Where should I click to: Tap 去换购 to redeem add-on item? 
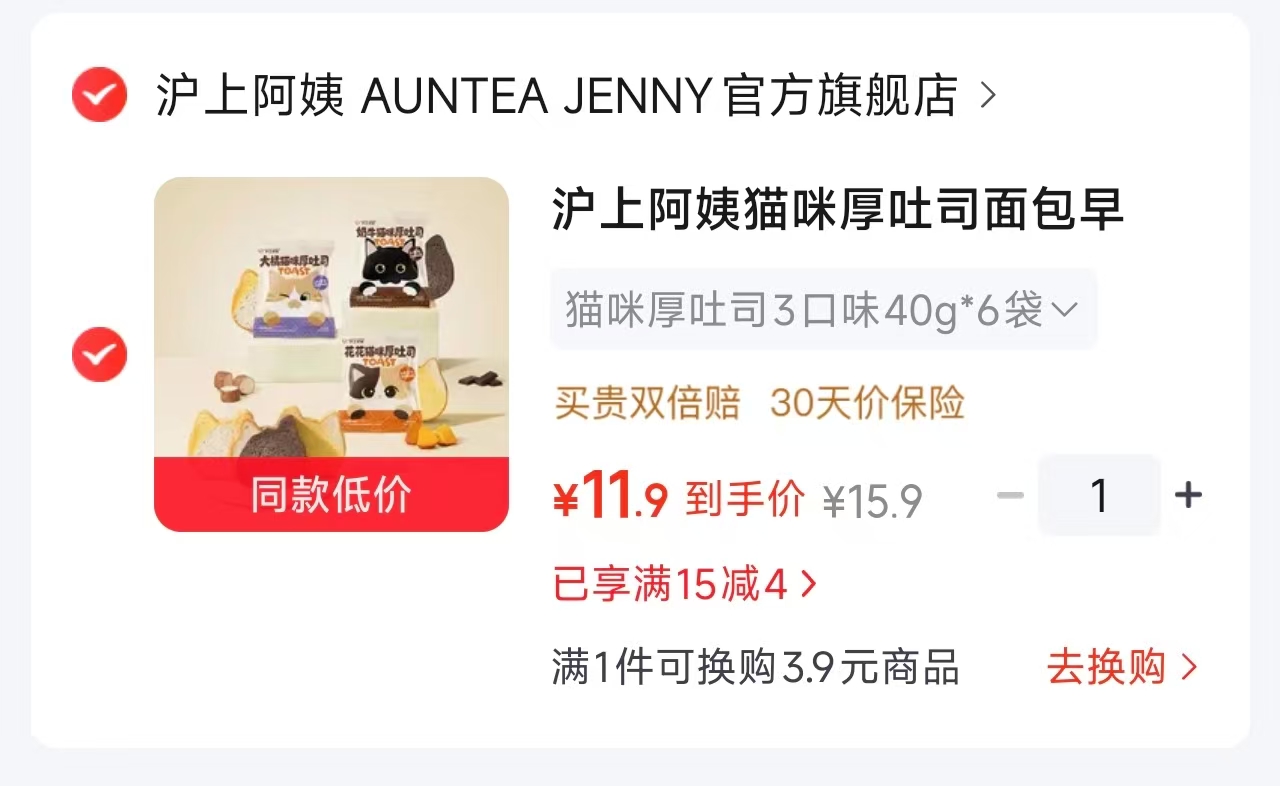pyautogui.click(x=1122, y=667)
